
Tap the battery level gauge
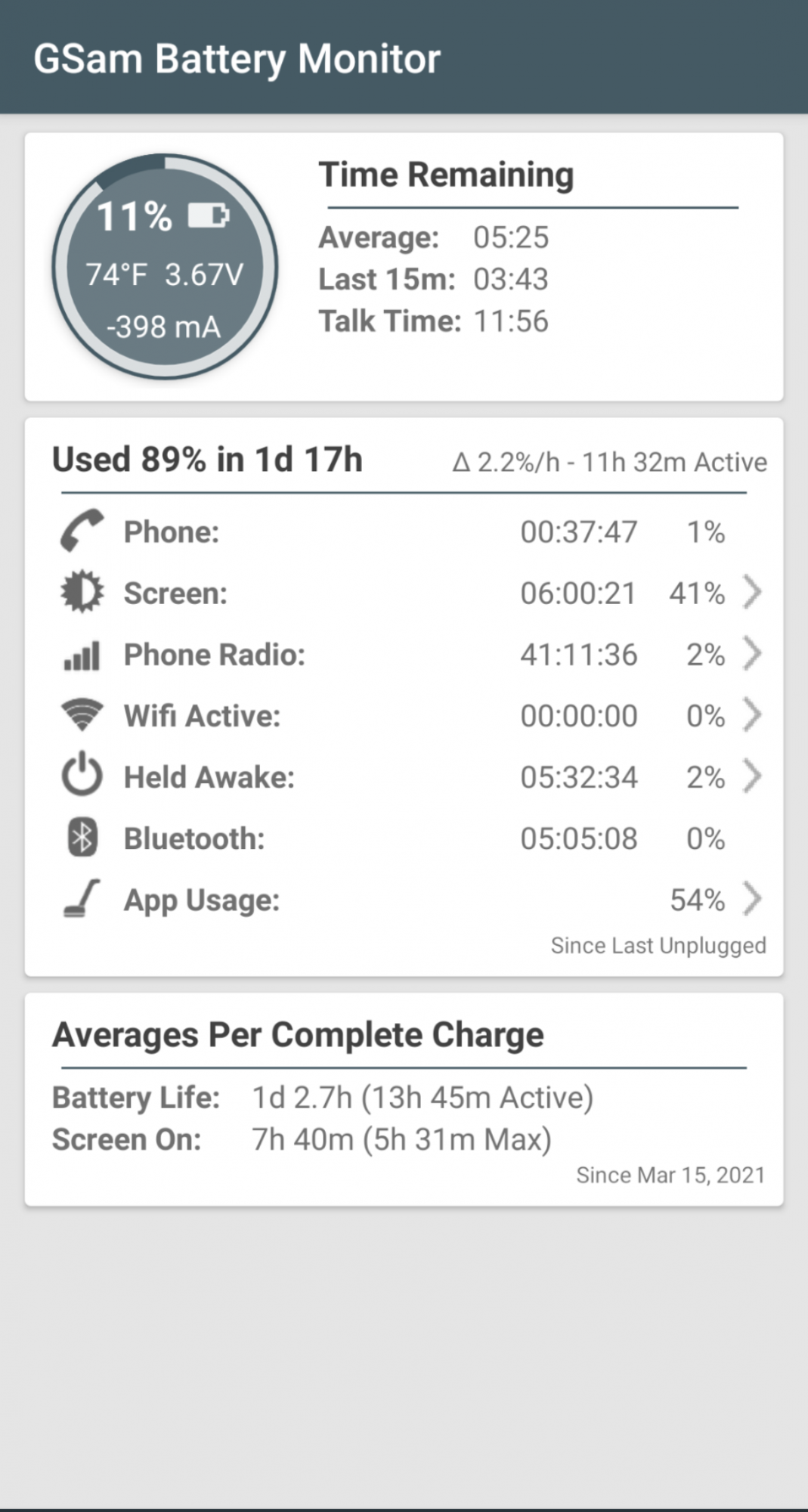click(x=165, y=267)
